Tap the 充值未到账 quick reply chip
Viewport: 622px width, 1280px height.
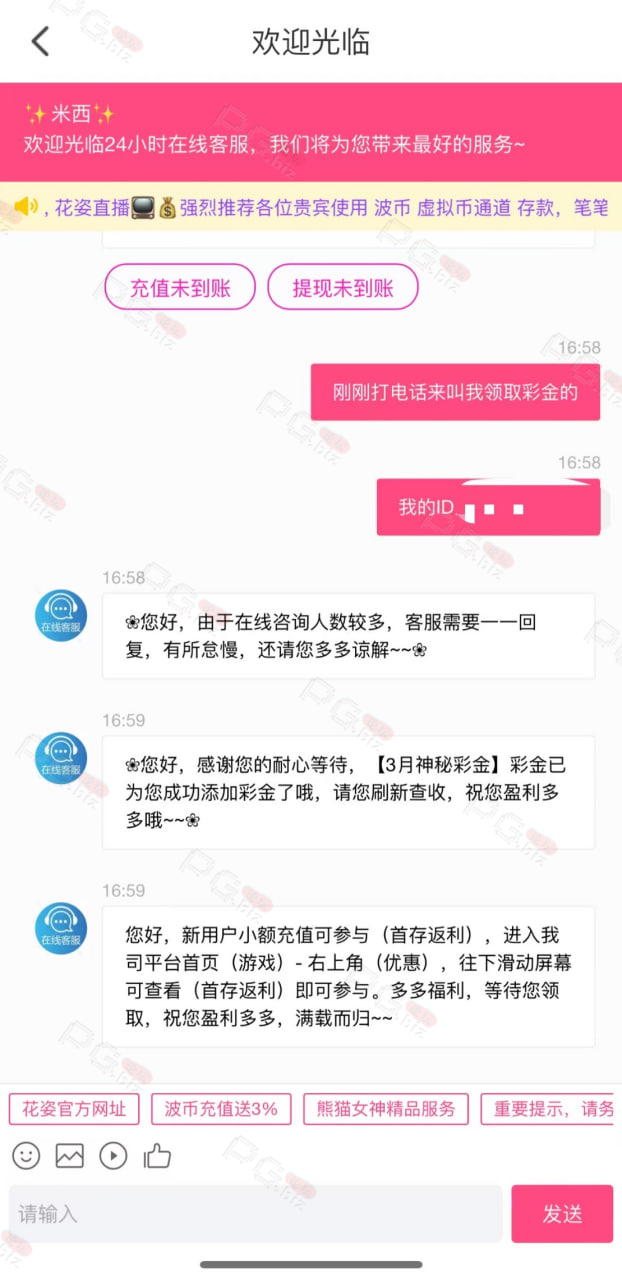coord(180,289)
